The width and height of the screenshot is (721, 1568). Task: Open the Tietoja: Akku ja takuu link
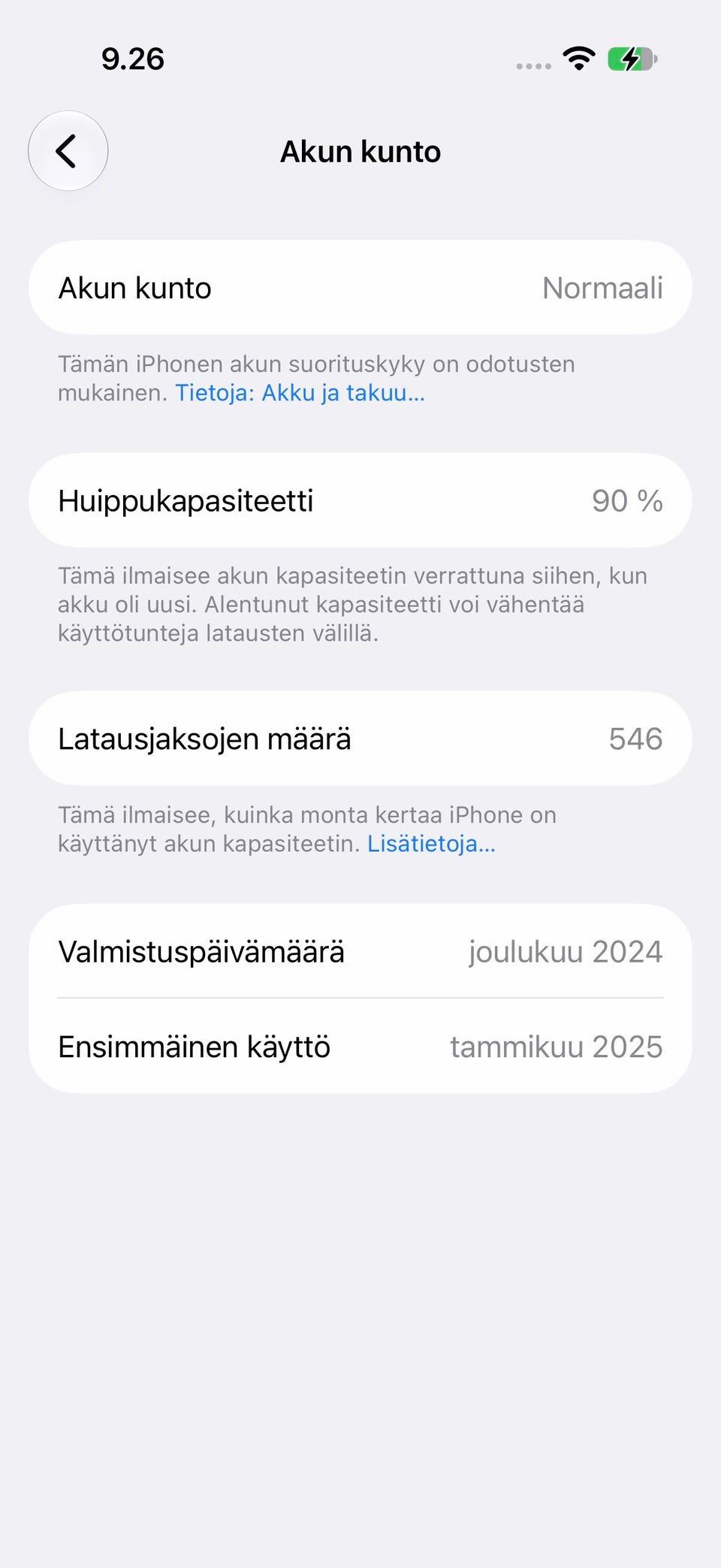pyautogui.click(x=300, y=393)
